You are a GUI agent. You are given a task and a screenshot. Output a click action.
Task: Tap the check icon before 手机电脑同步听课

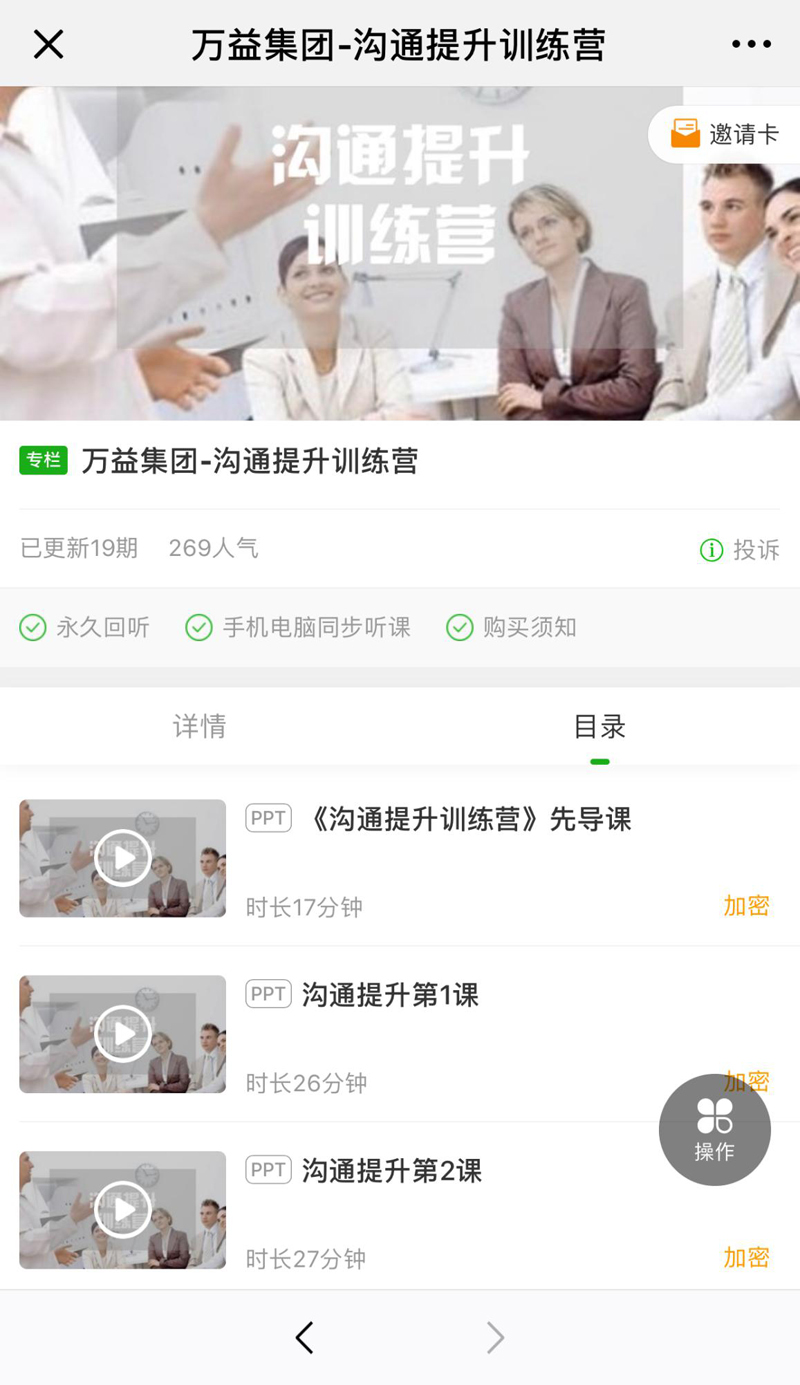[199, 627]
